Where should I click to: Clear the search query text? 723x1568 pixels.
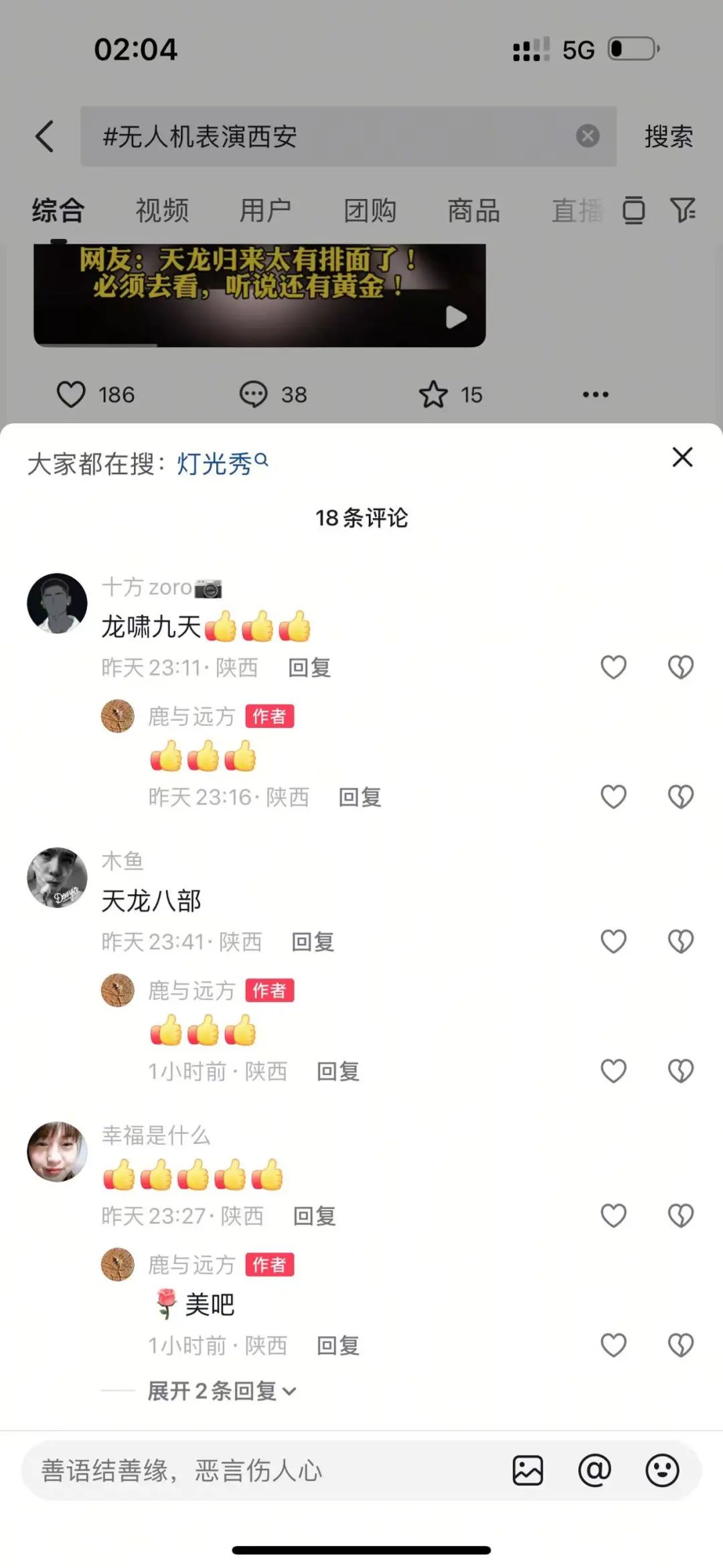tap(587, 137)
